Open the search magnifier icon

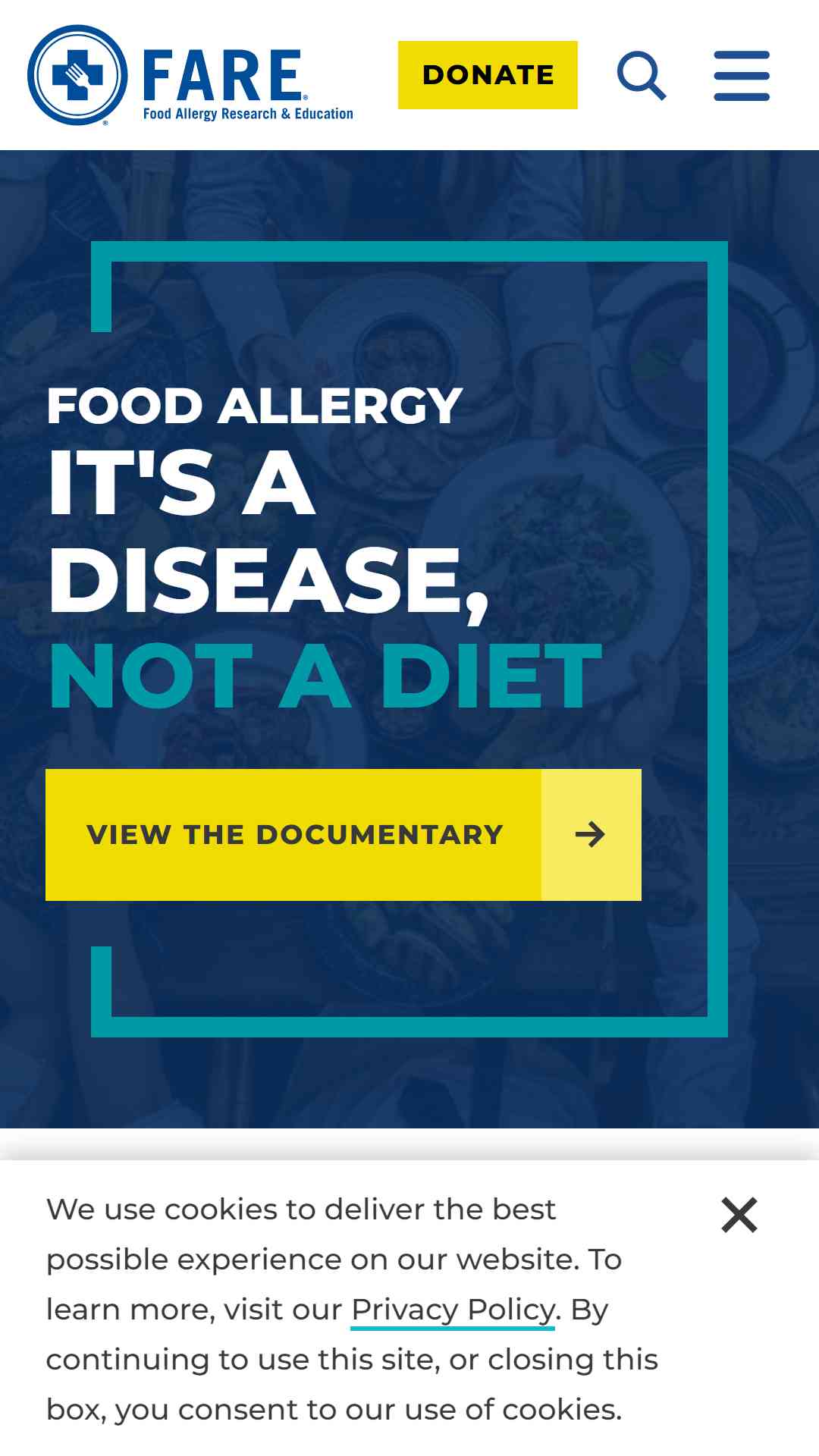tap(642, 76)
